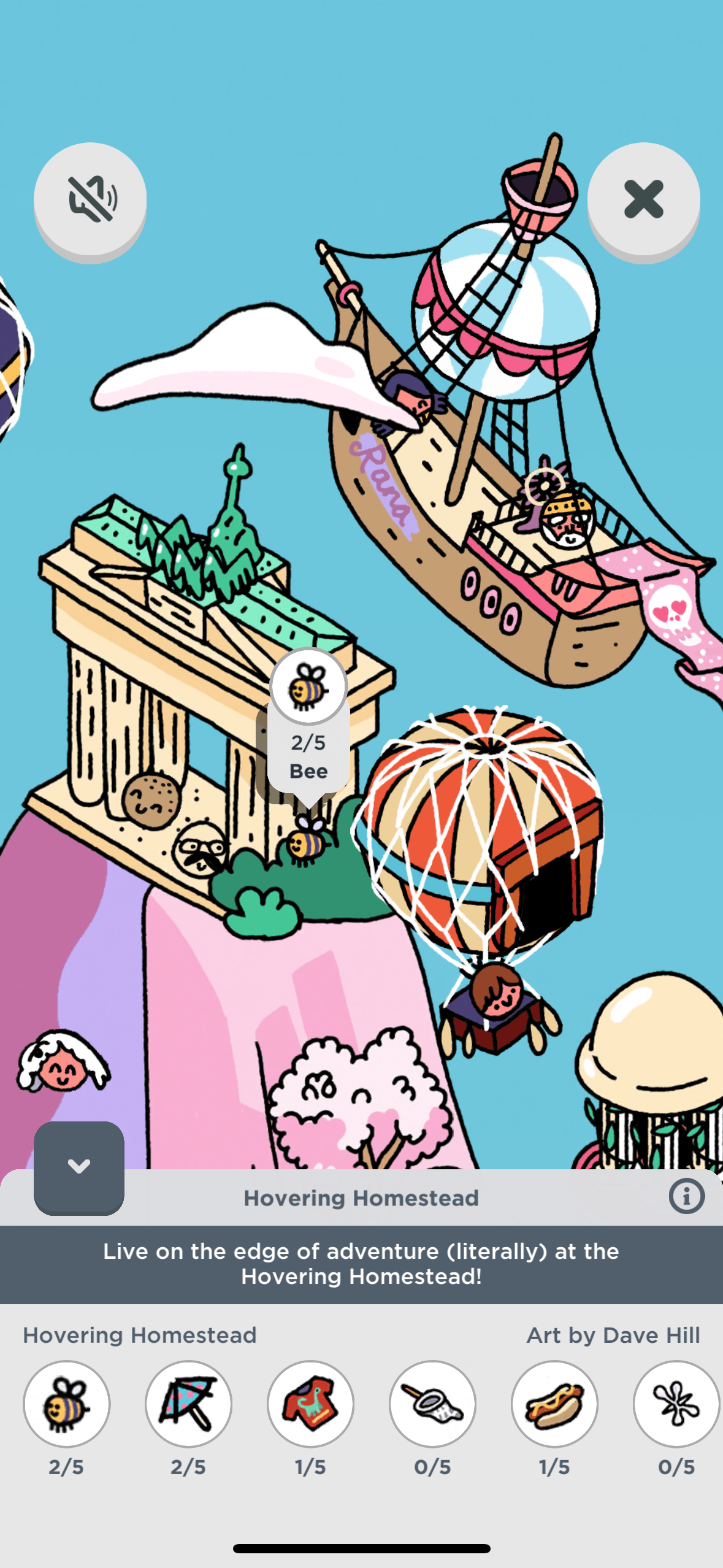Screen dimensions: 723x1568
Task: Open the info icon beside Hovering Homestead
Action: tap(686, 1196)
